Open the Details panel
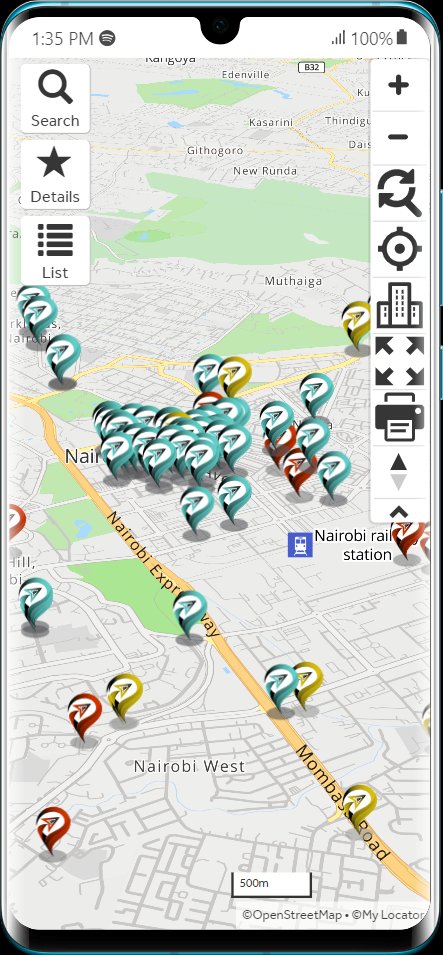The height and width of the screenshot is (955, 443). (x=55, y=174)
